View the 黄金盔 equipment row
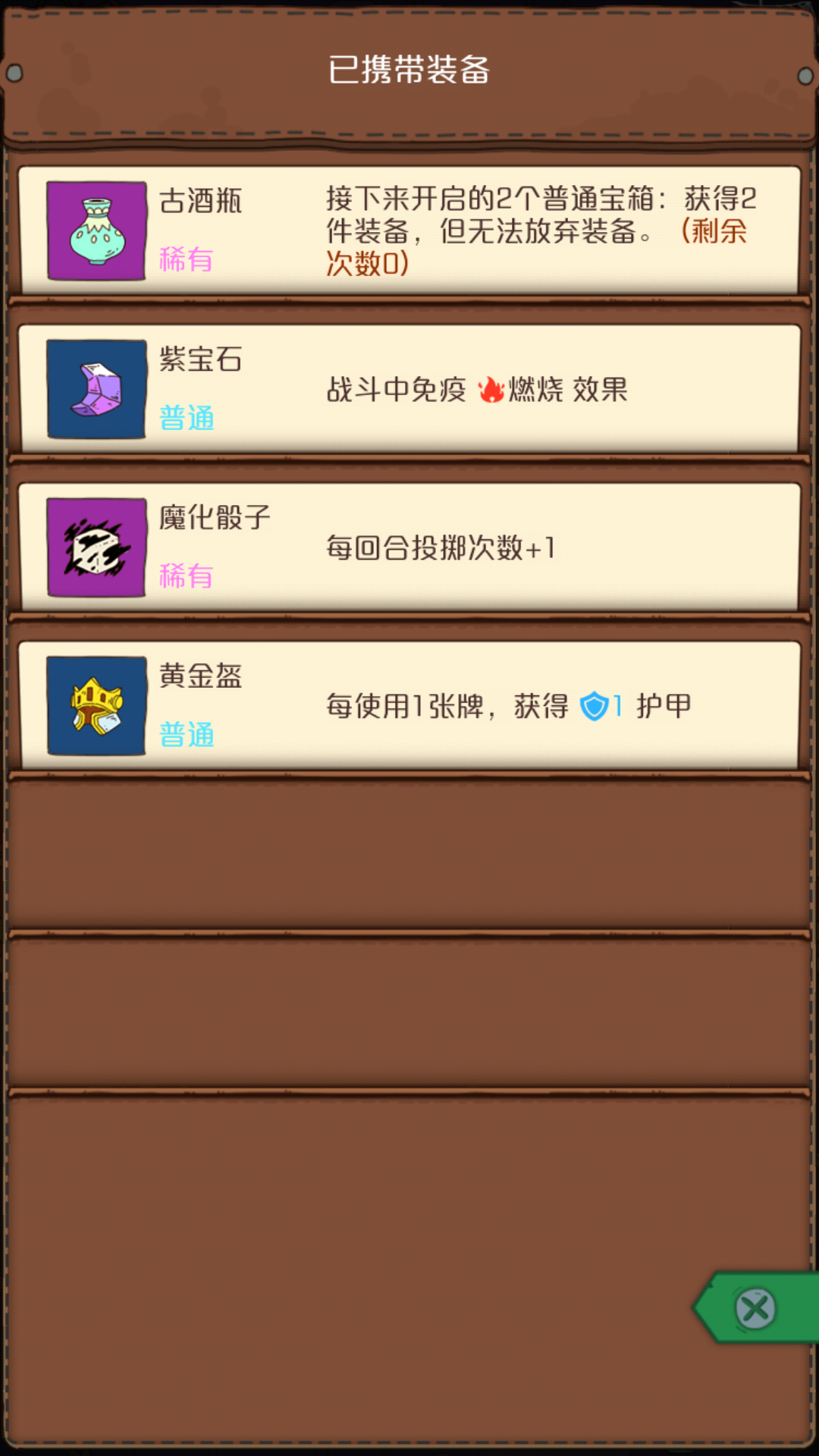 (x=409, y=706)
